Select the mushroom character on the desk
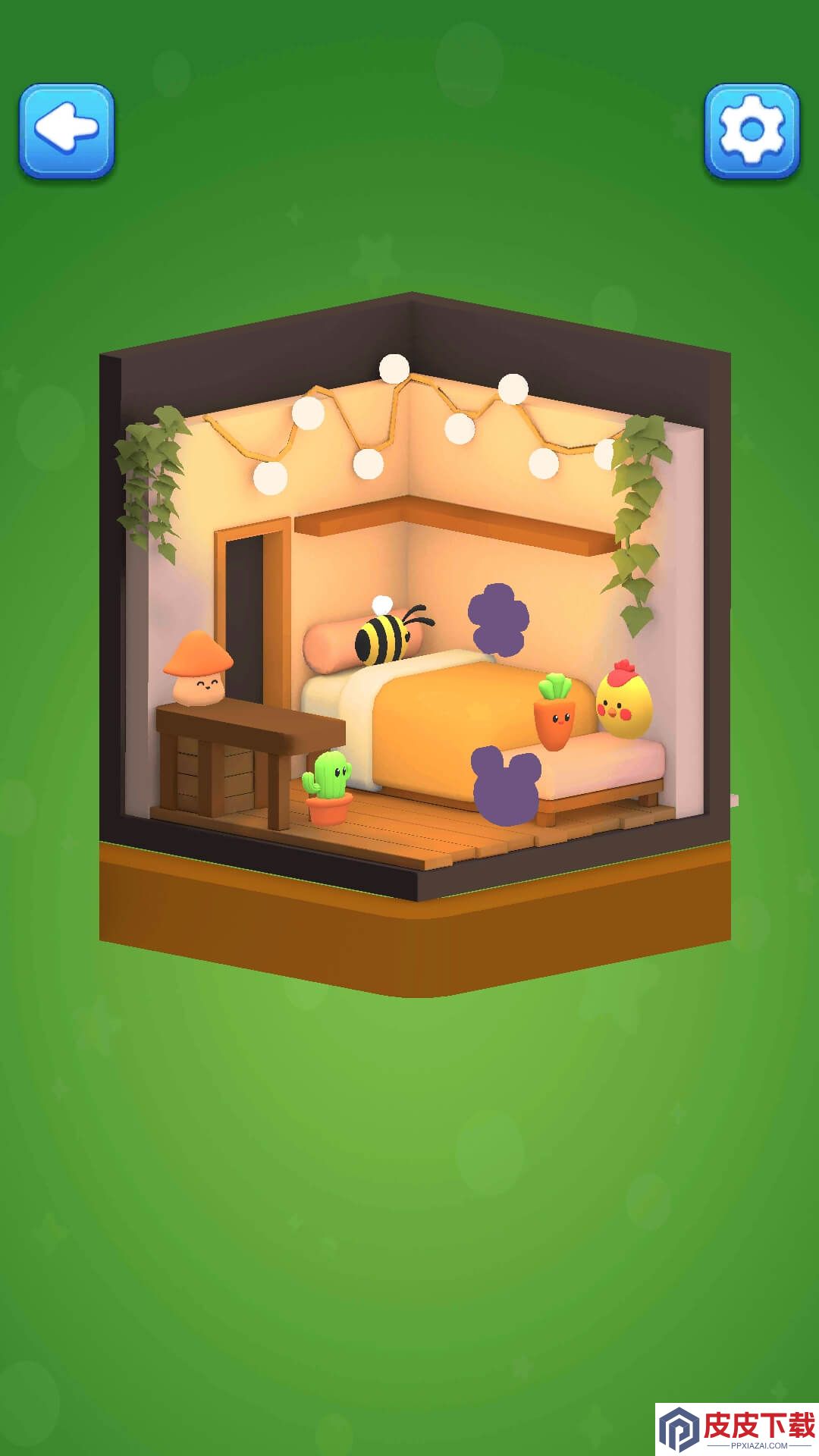Viewport: 819px width, 1456px height. tap(197, 667)
